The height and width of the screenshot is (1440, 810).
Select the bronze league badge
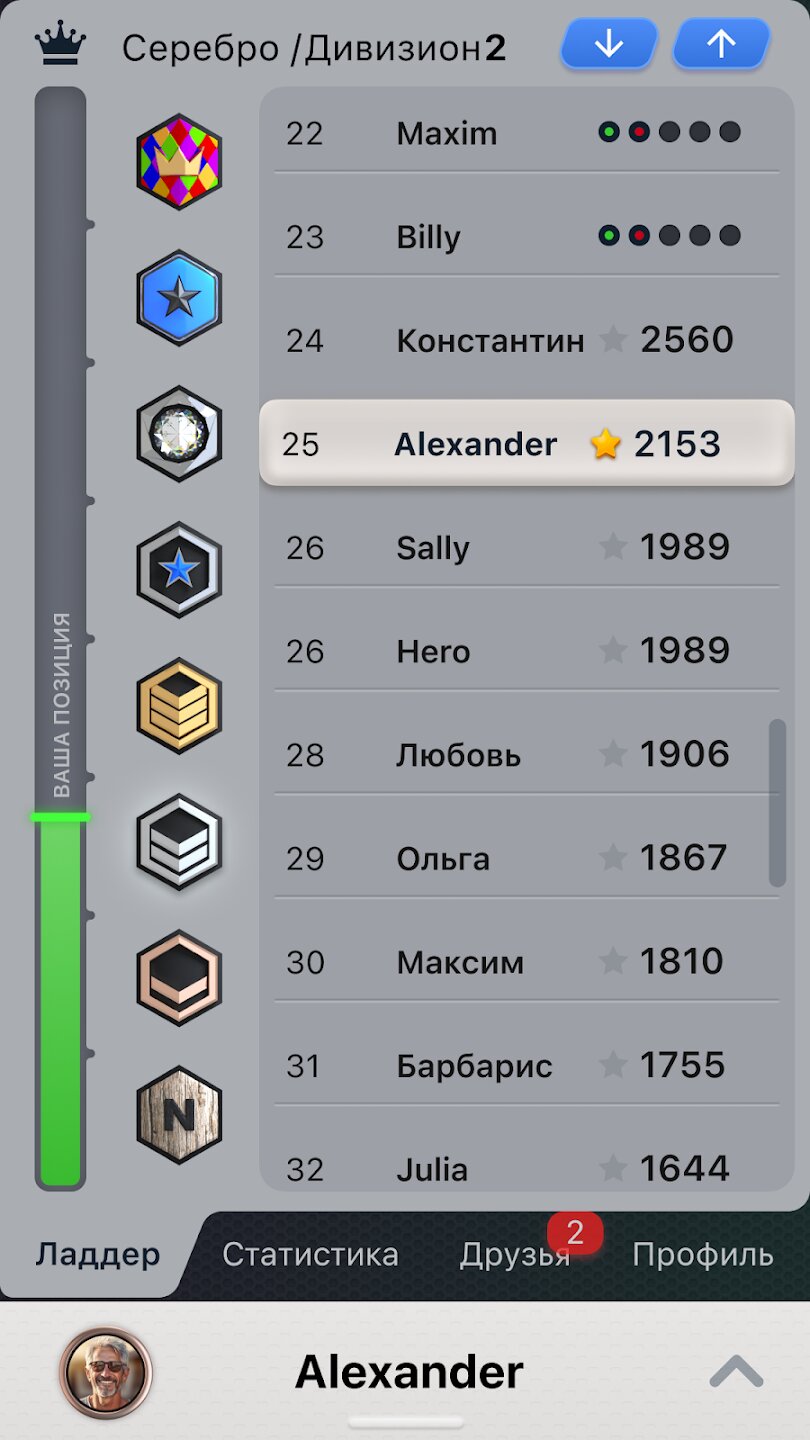point(179,977)
